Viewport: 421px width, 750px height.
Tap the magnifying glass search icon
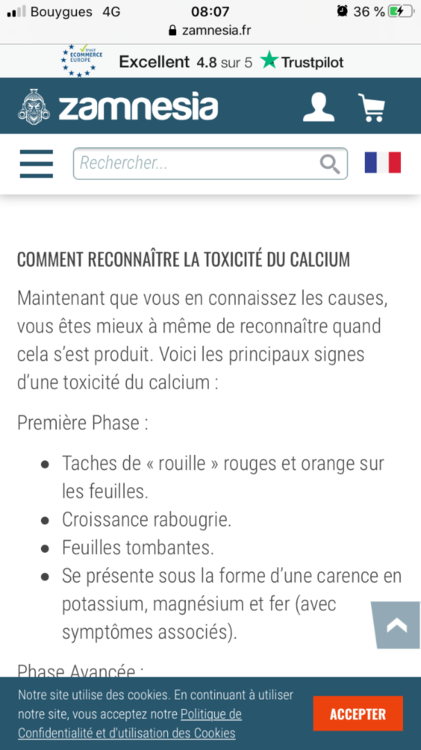330,164
